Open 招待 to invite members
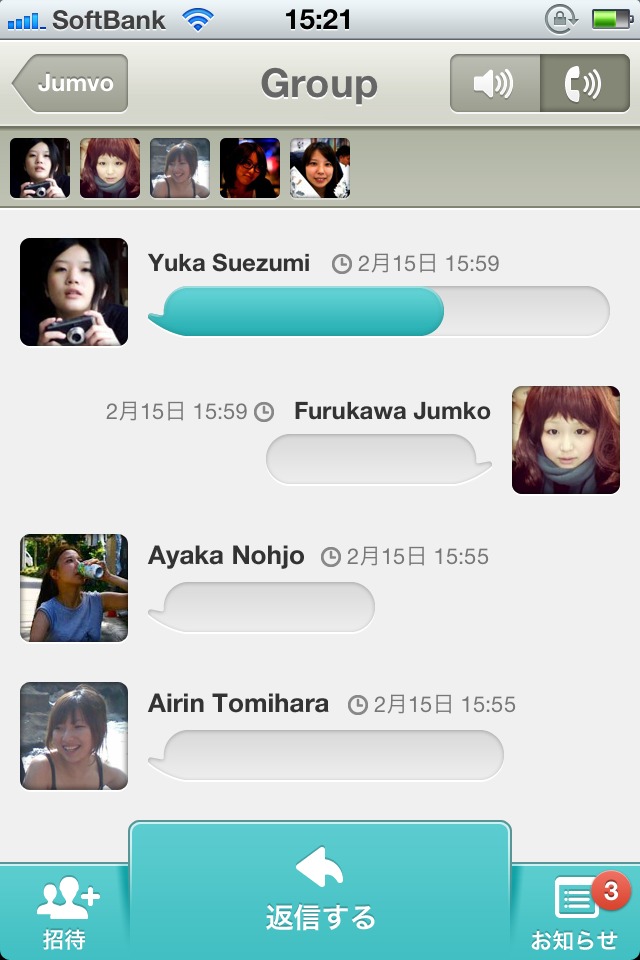The height and width of the screenshot is (960, 640). point(64,912)
